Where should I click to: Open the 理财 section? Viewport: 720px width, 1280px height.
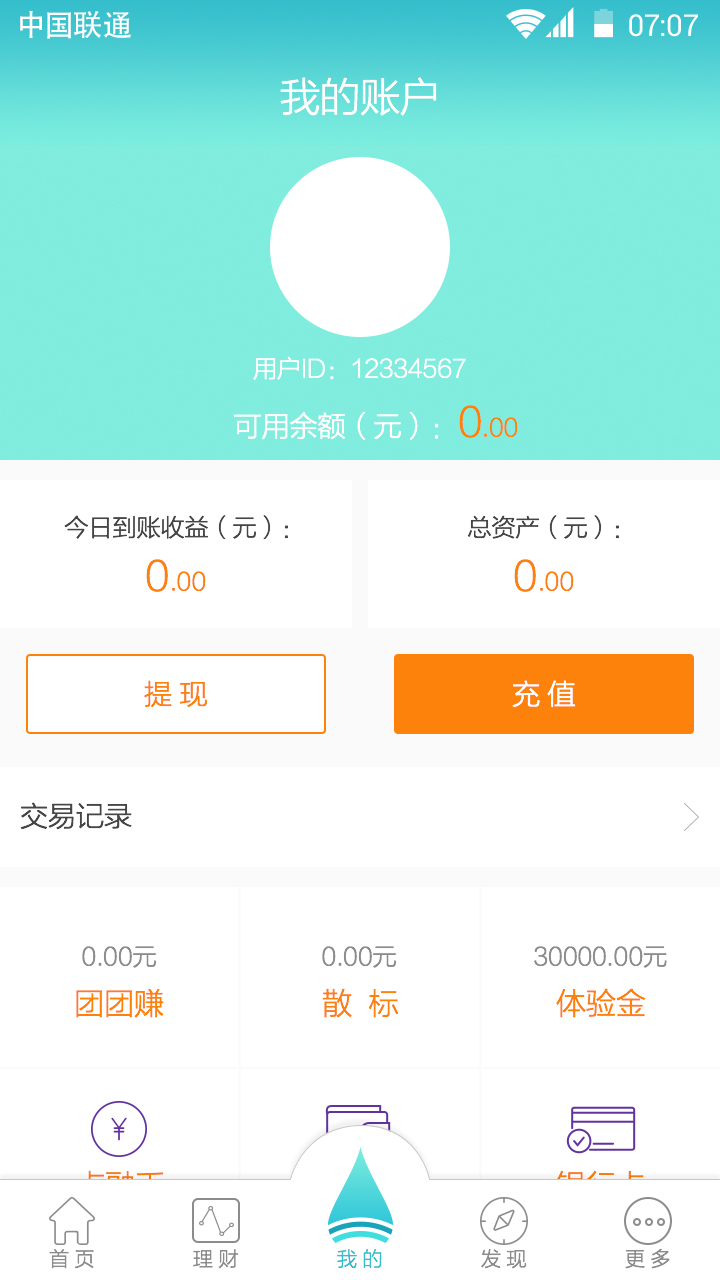(x=216, y=1235)
